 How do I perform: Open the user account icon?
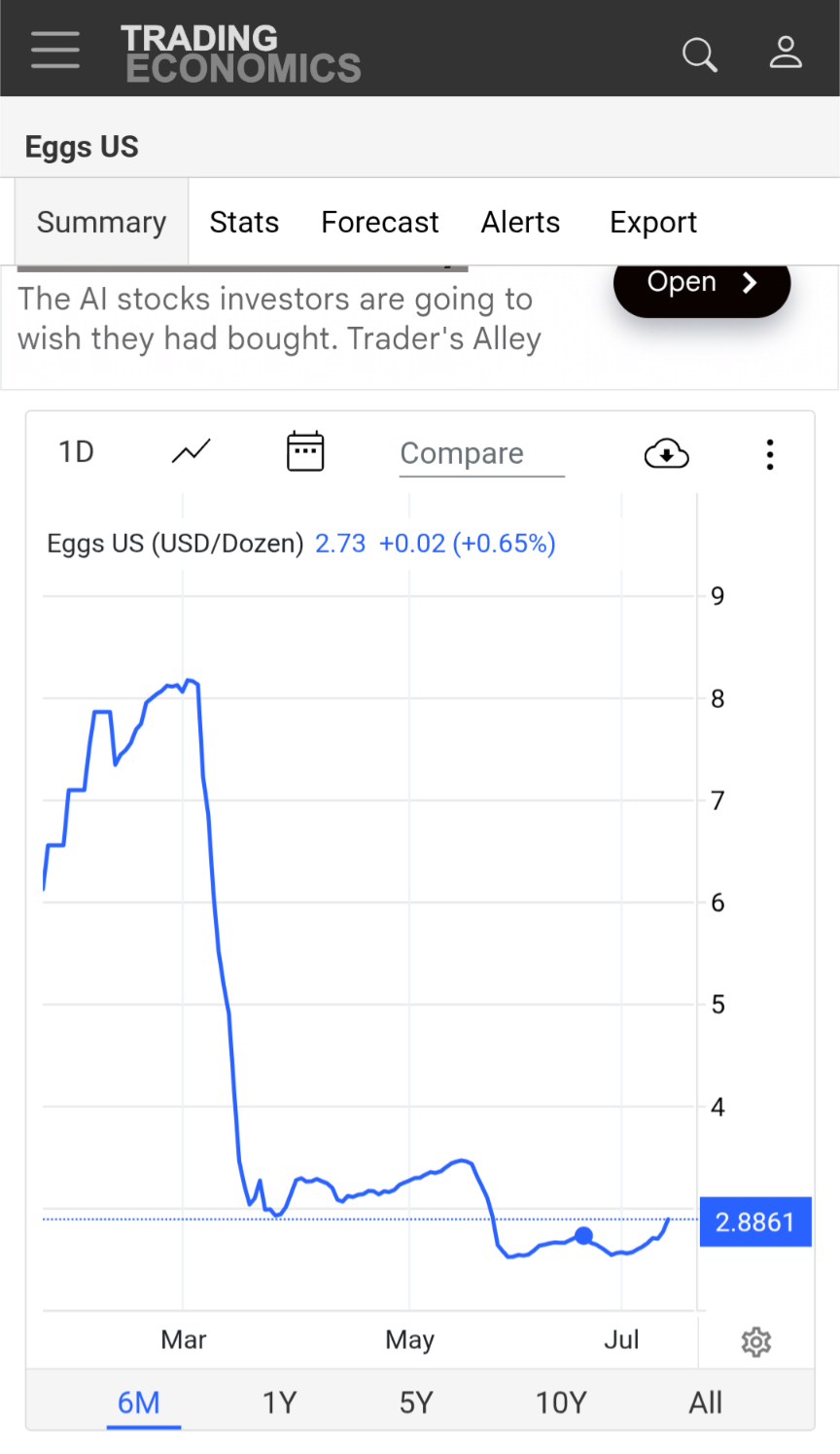tap(786, 53)
